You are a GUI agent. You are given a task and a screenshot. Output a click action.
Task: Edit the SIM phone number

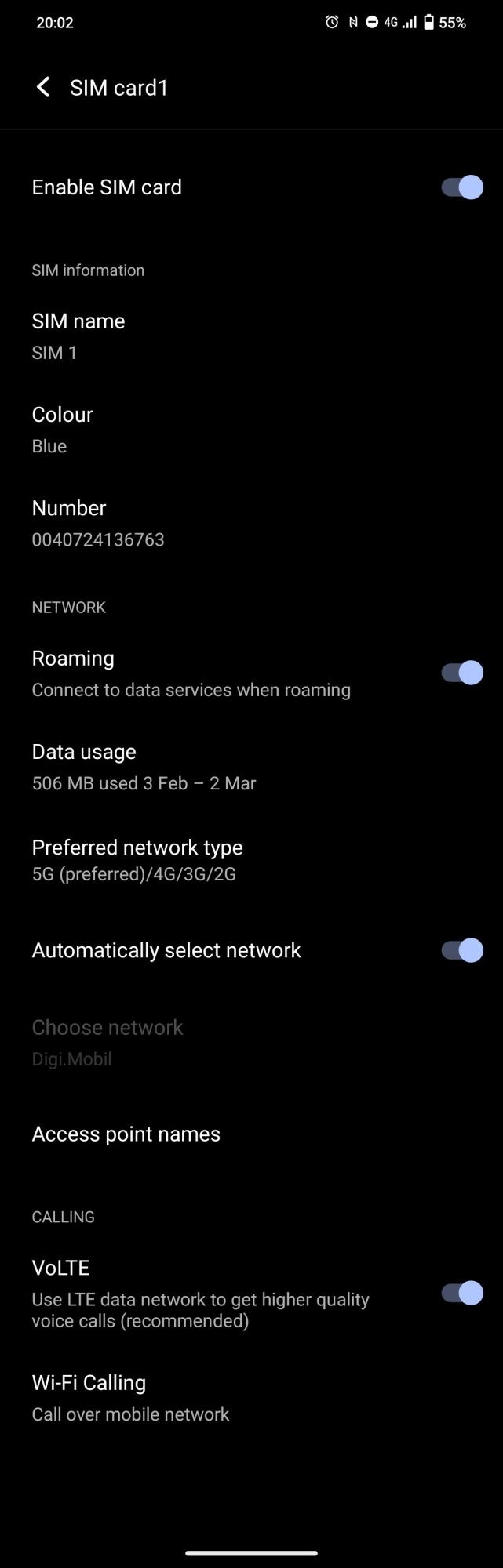click(x=98, y=523)
